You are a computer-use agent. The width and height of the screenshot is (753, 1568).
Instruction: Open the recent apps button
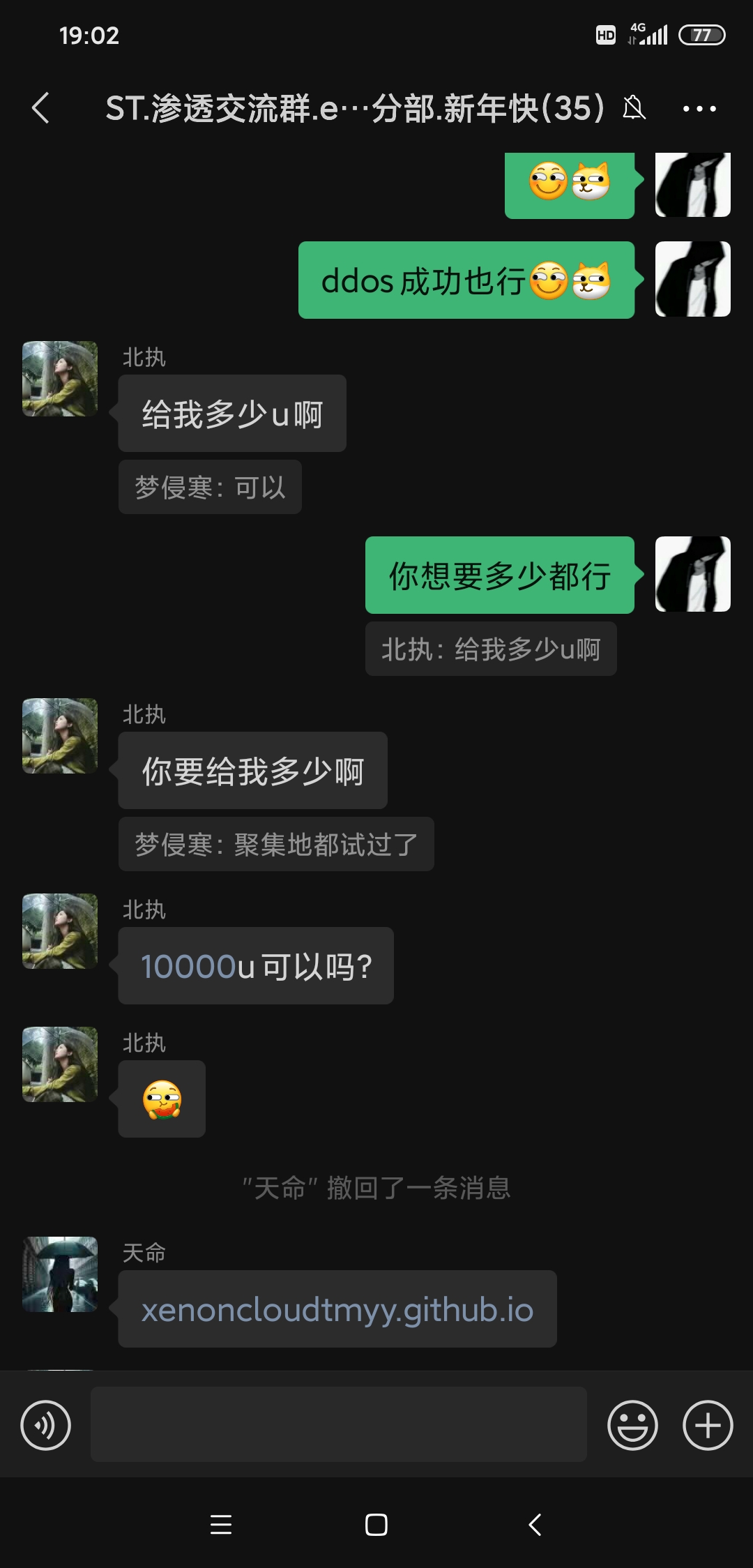221,1525
